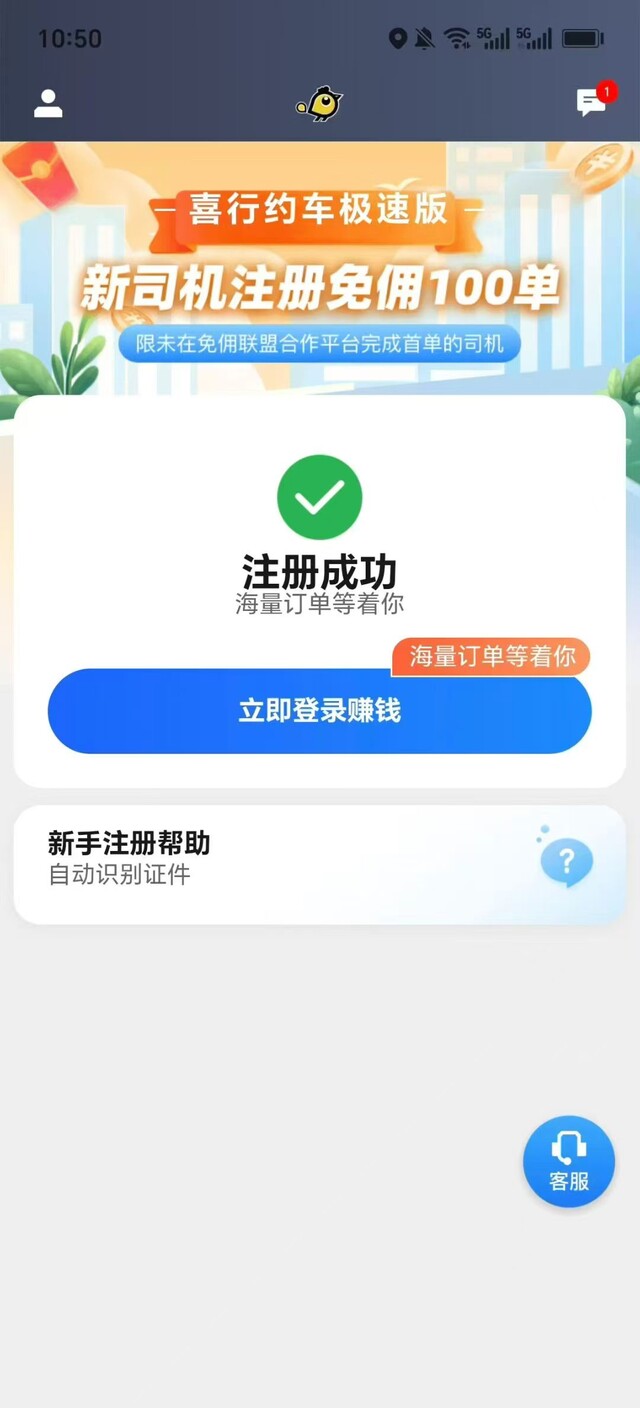Image resolution: width=640 pixels, height=1408 pixels.
Task: Open the messages icon with badge
Action: (x=591, y=102)
